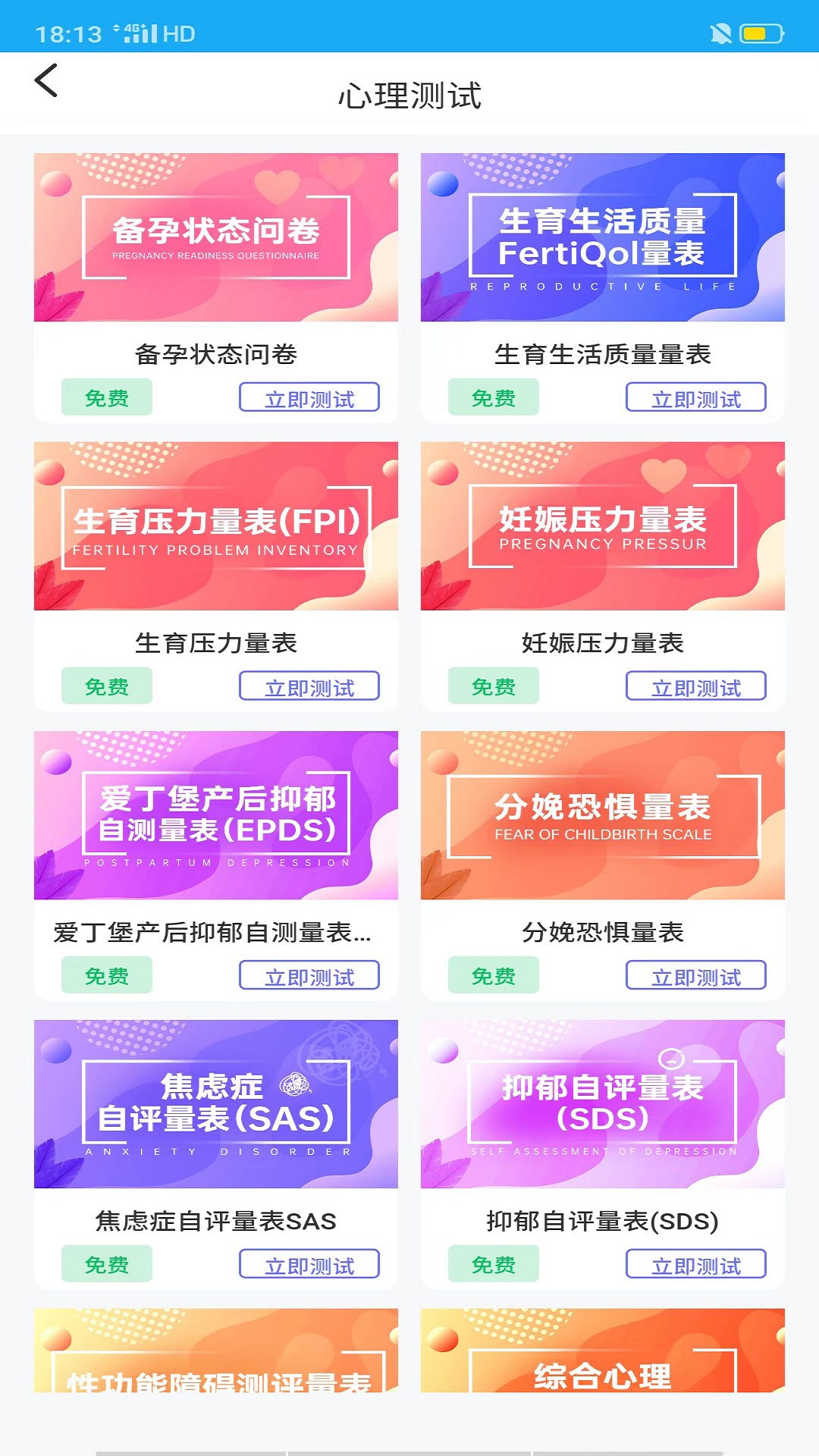
Task: Tap 立即测试 under 抑郁自评量表(SDS)
Action: (696, 1264)
